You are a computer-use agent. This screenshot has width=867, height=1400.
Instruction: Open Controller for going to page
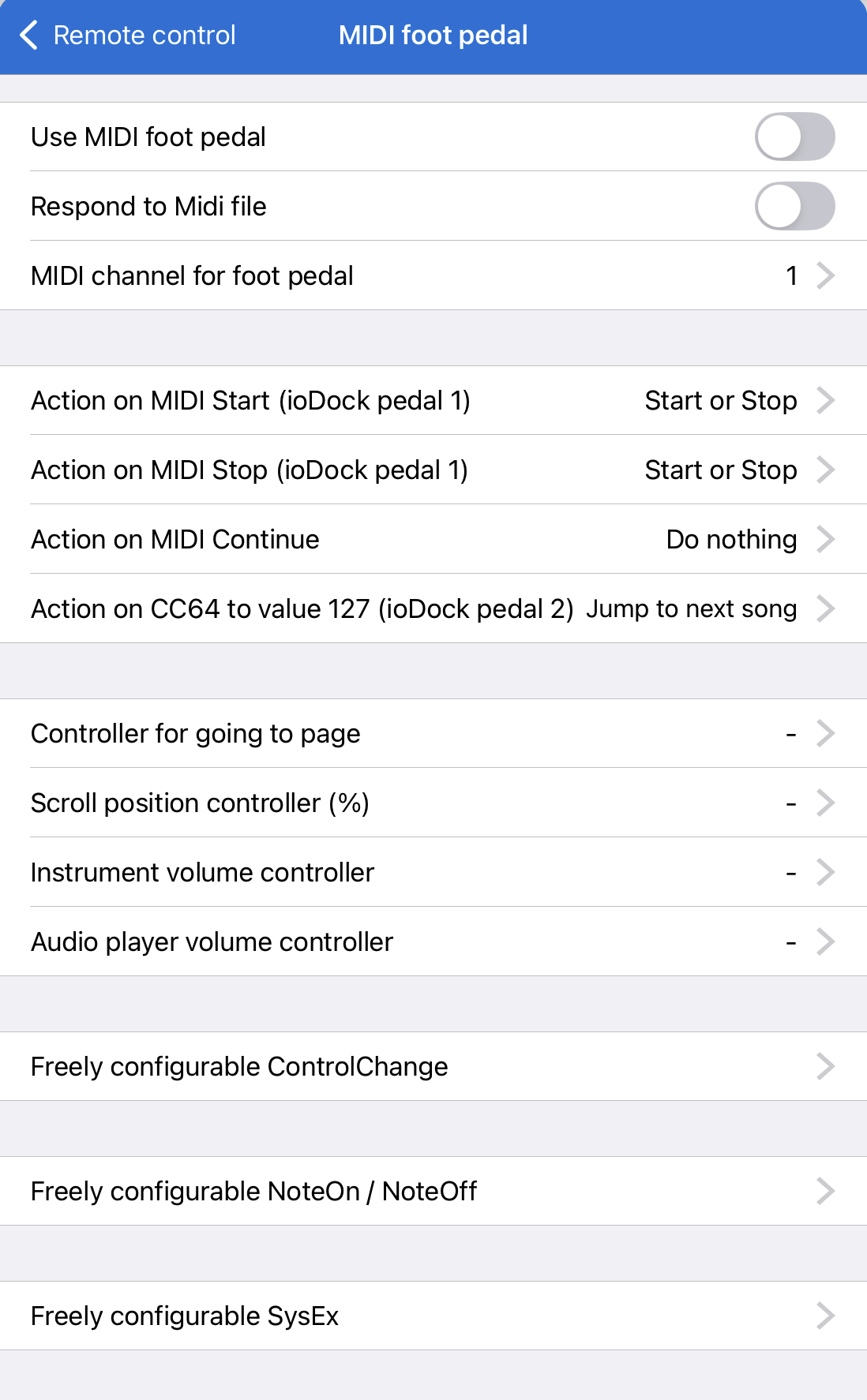tap(433, 733)
